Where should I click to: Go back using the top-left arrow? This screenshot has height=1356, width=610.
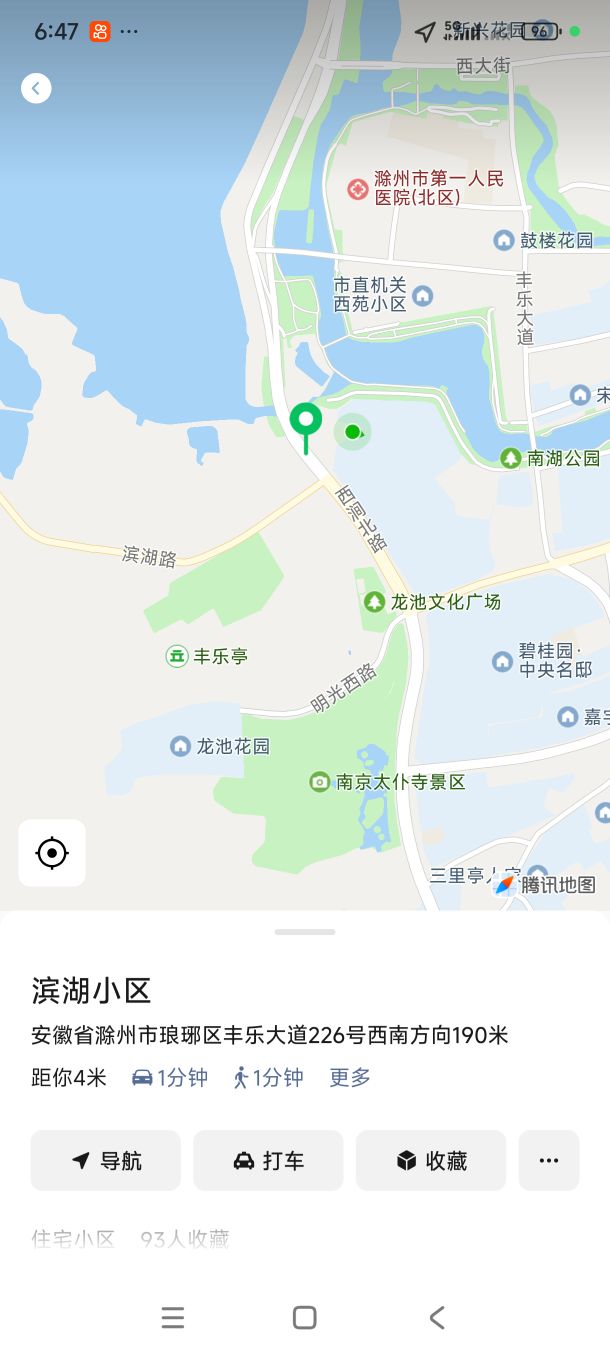pyautogui.click(x=36, y=89)
